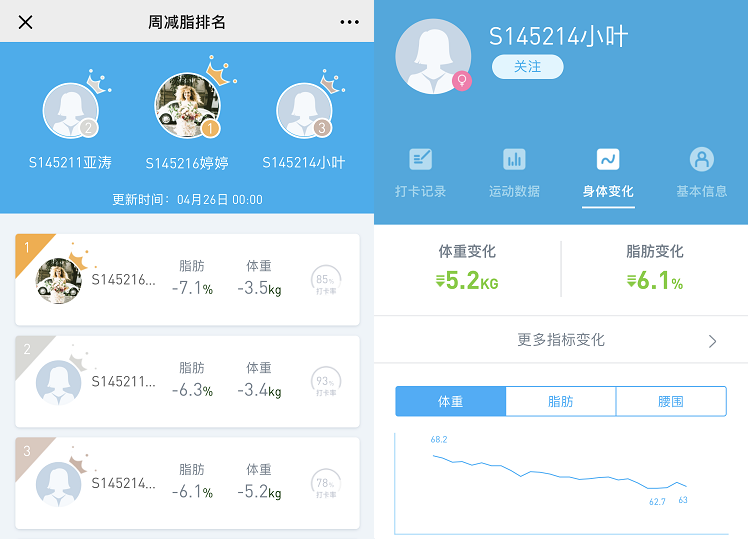Follow S145214小叶 with the 关注 button
The image size is (748, 540).
(x=527, y=67)
